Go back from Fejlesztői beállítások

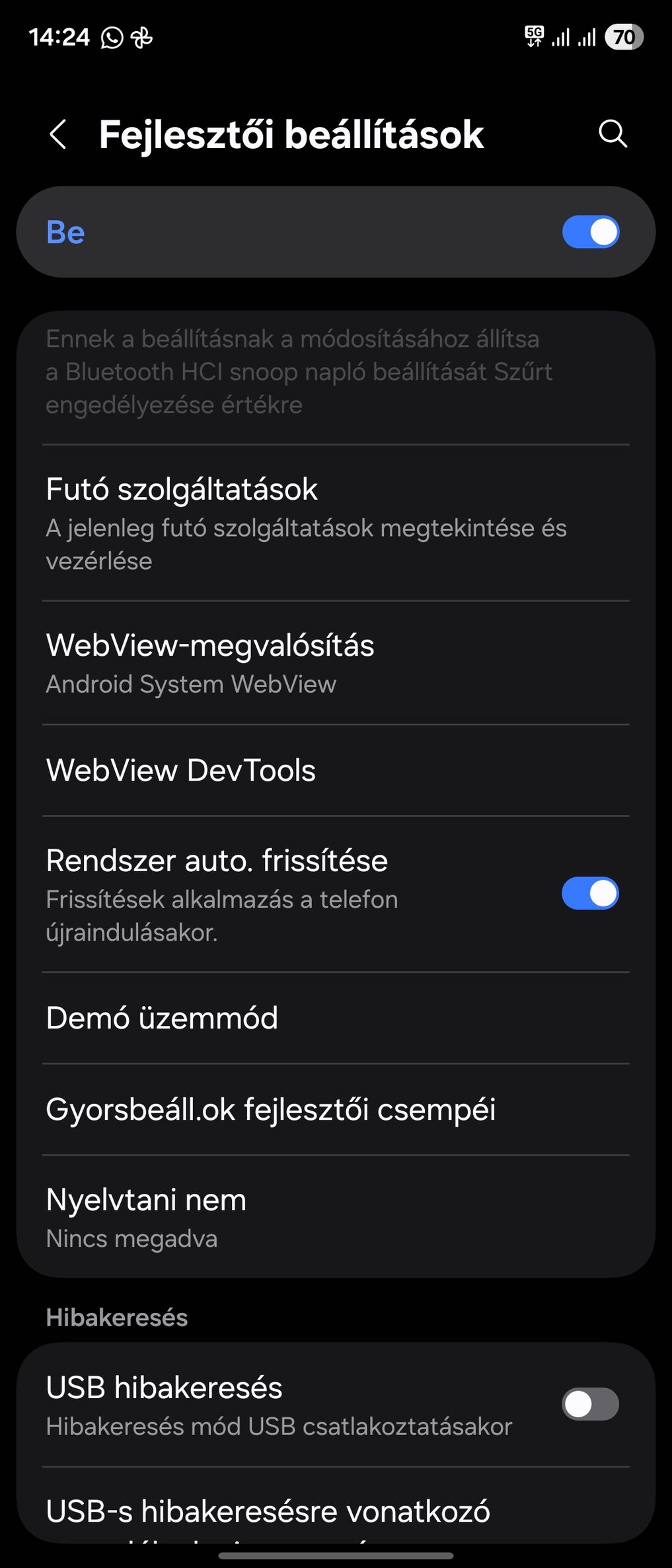[58, 135]
